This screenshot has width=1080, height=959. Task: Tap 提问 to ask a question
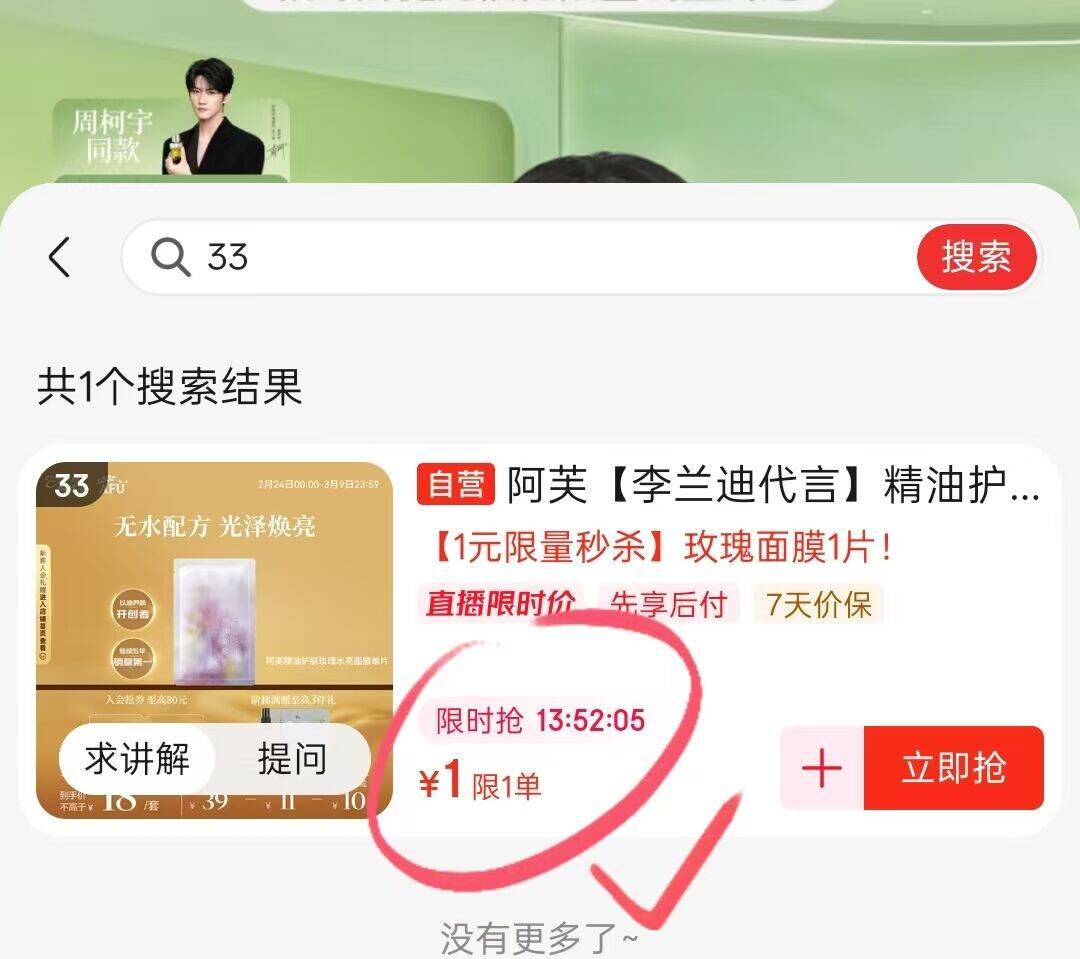pyautogui.click(x=292, y=759)
